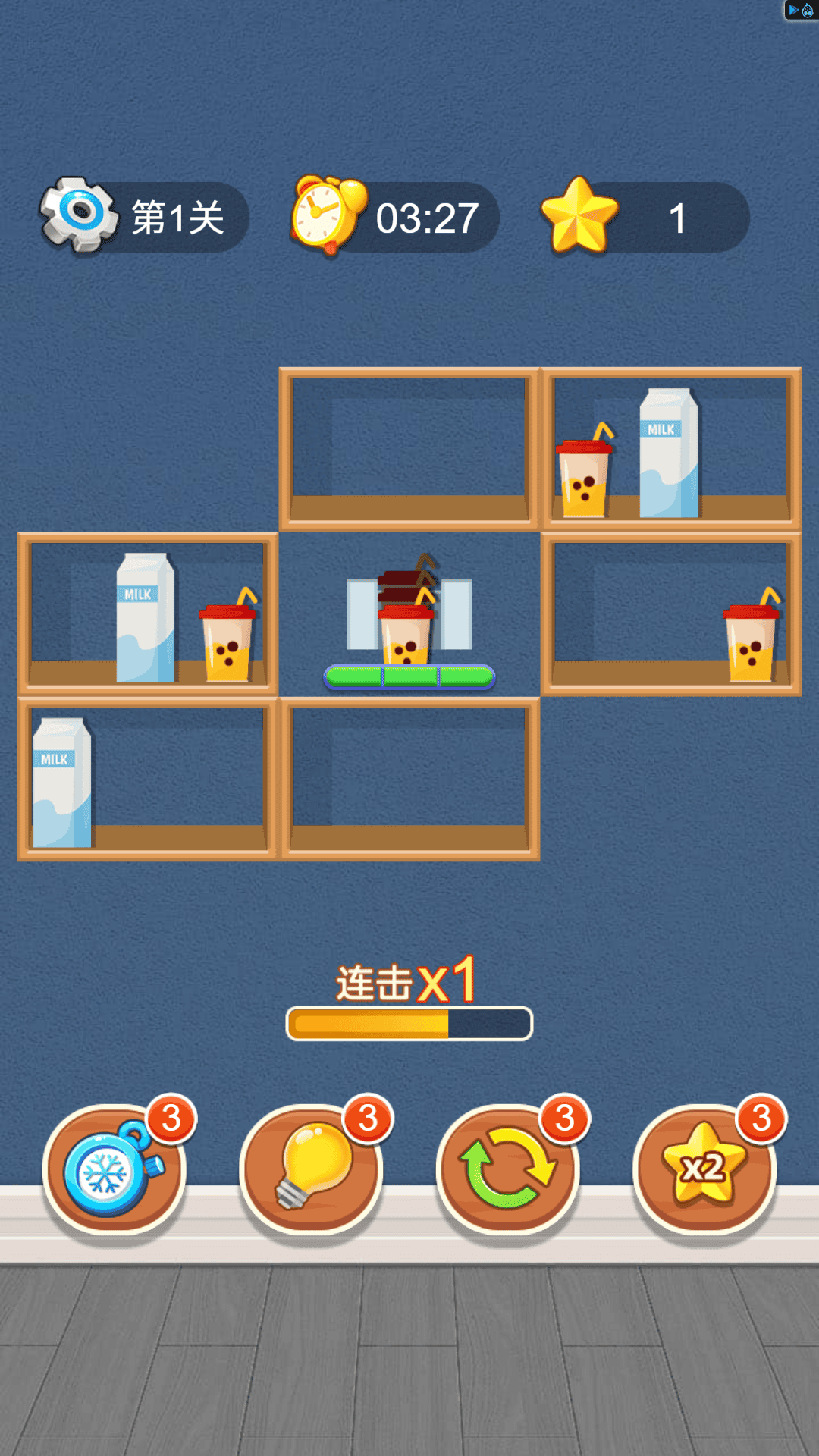Tap the ad info icon in corner

800,11
